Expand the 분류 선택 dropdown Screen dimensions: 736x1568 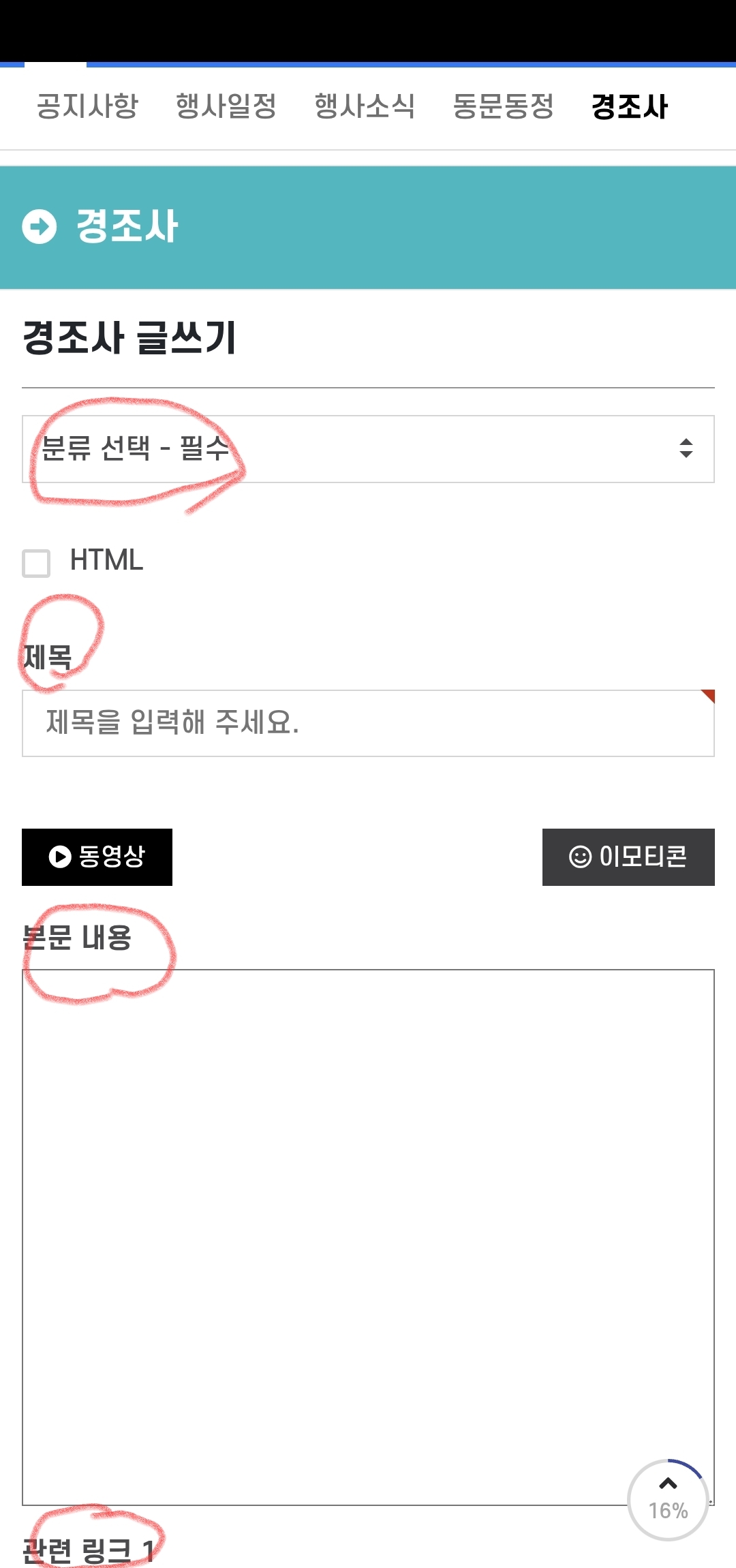coord(368,449)
